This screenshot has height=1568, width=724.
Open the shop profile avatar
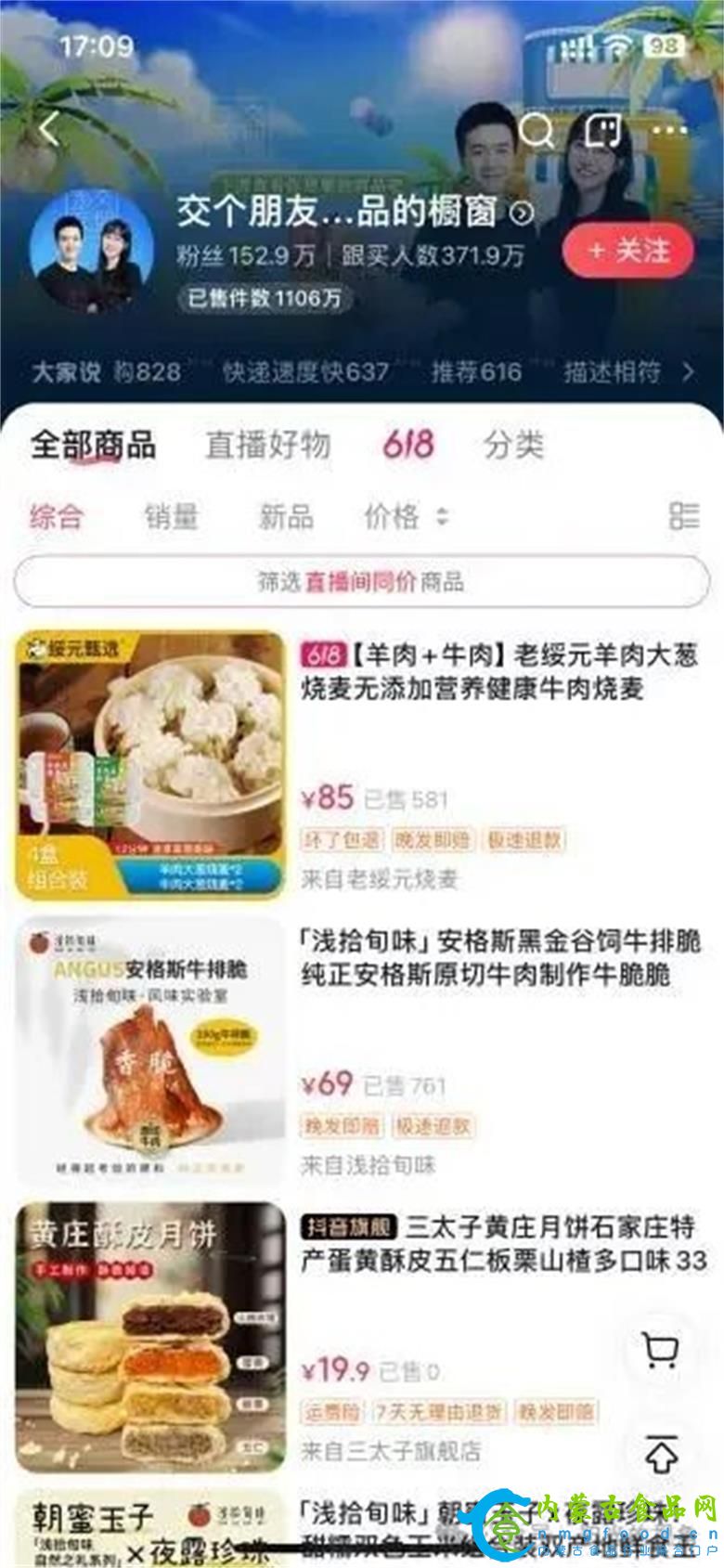[91, 251]
